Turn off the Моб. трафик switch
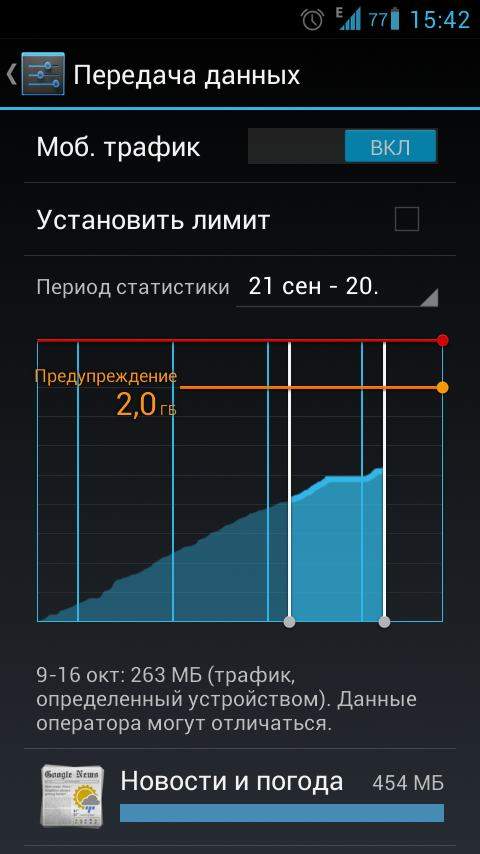This screenshot has width=480, height=854. tap(343, 146)
